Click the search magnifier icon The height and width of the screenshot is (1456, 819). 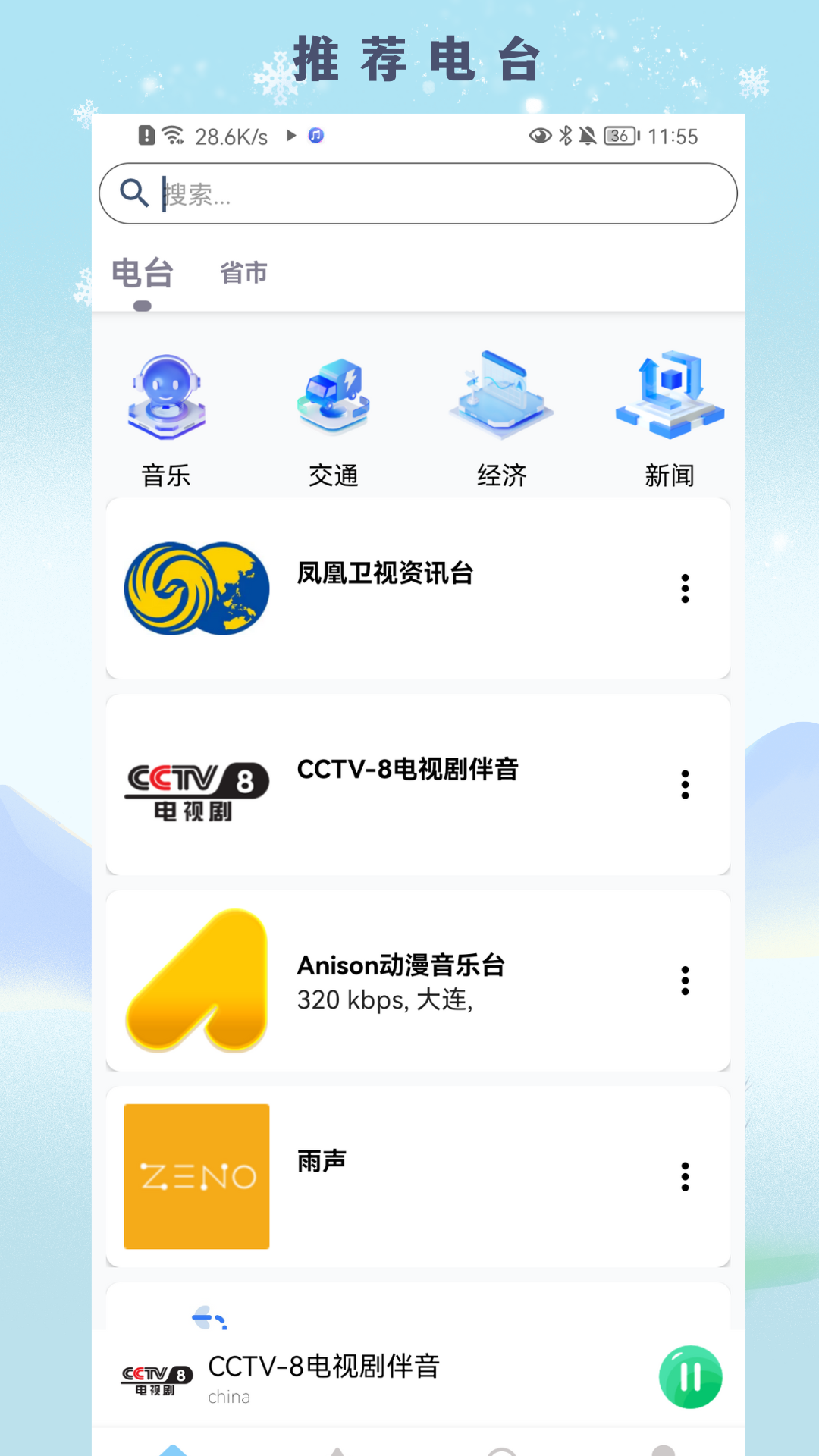pyautogui.click(x=134, y=193)
